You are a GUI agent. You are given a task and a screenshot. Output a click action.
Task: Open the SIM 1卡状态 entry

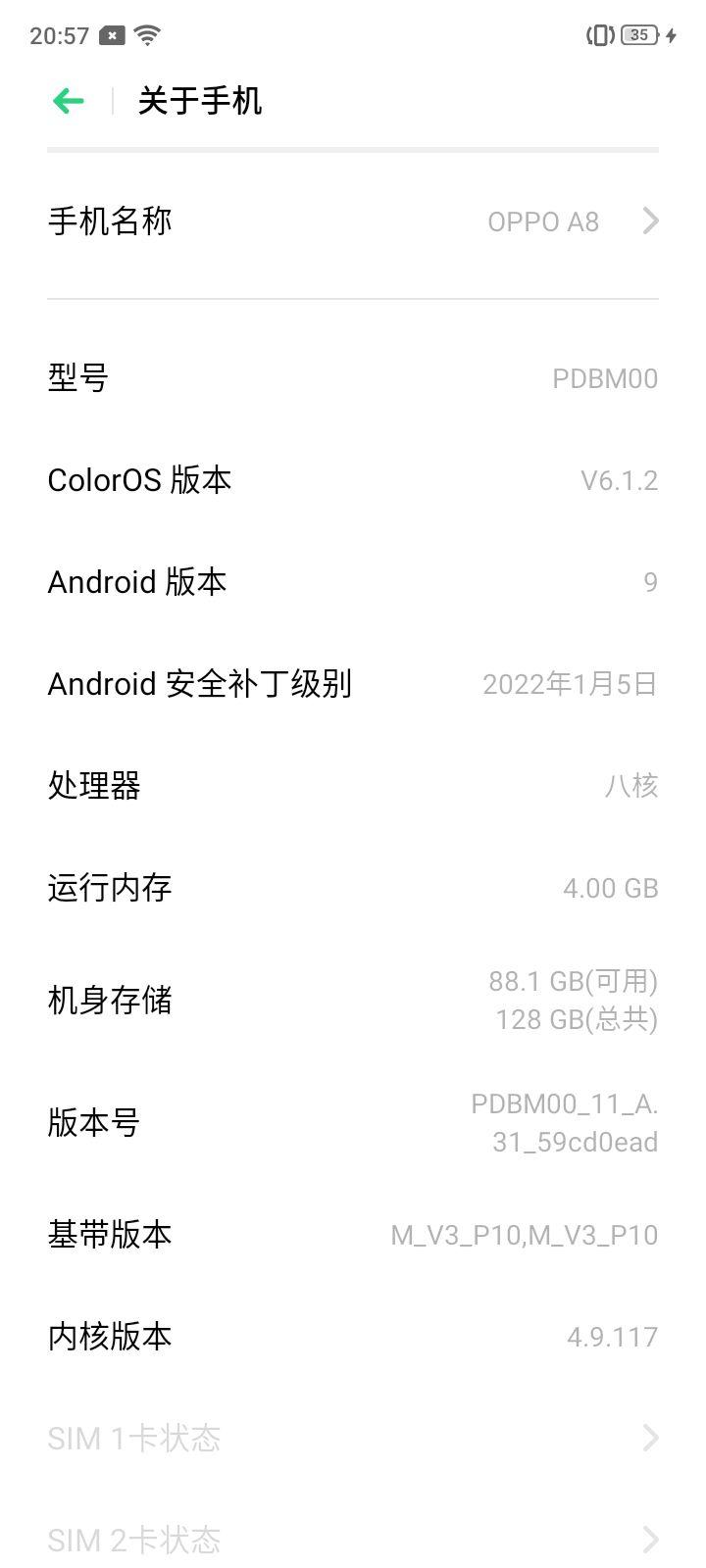point(353,1438)
